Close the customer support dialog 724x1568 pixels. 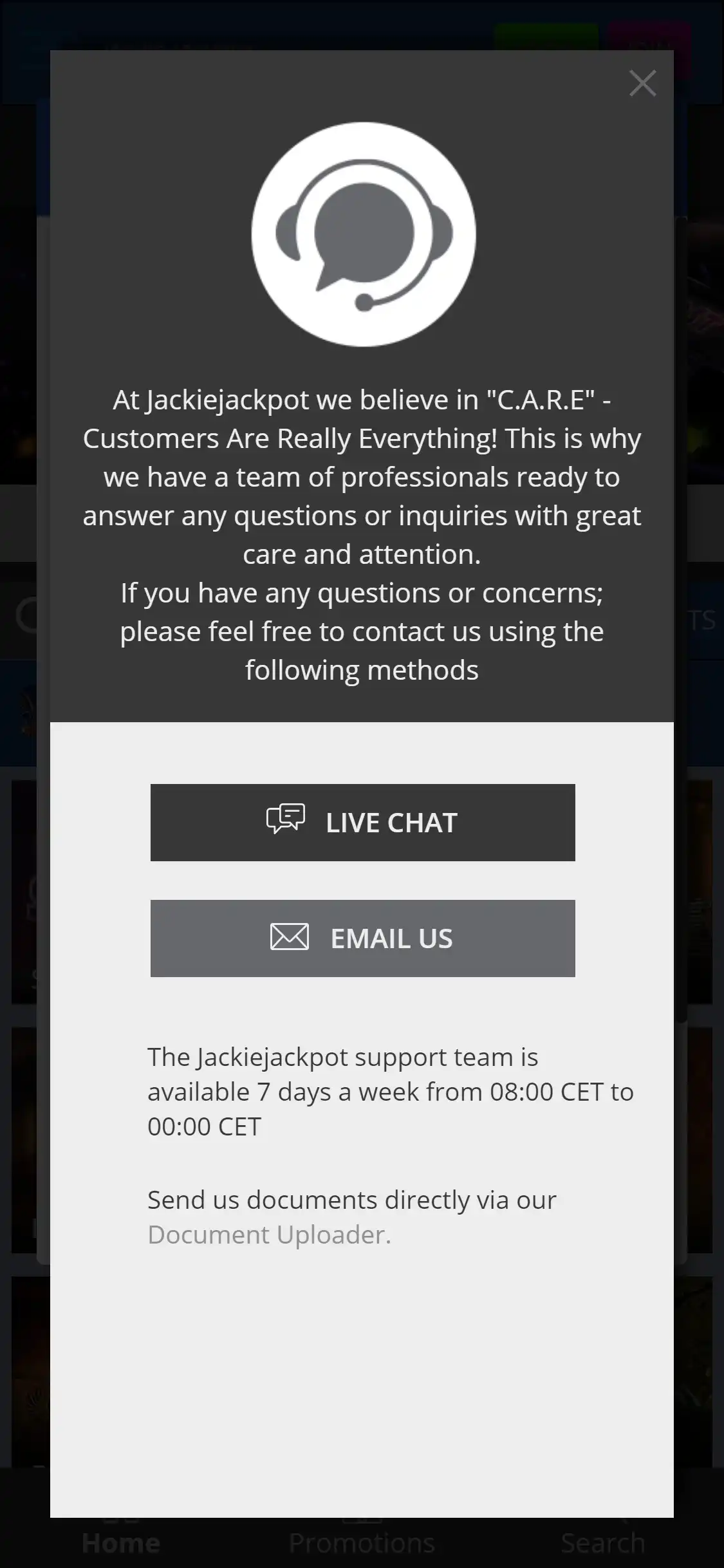(642, 84)
